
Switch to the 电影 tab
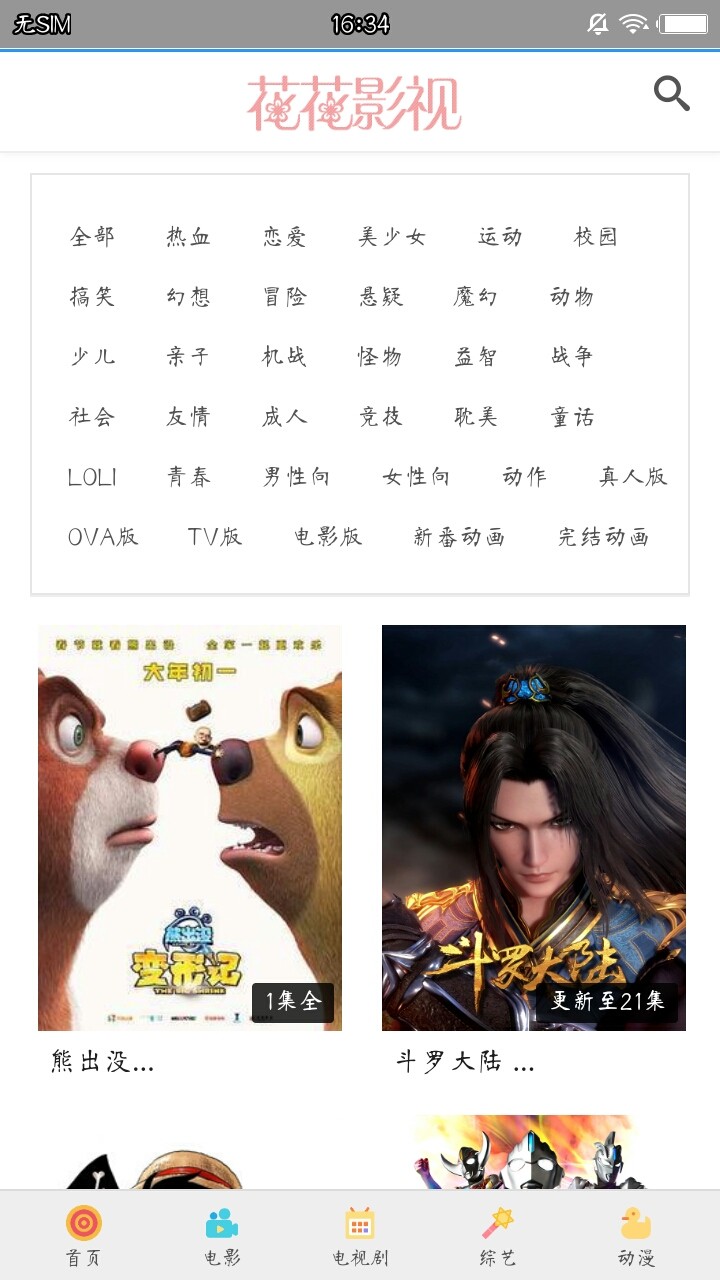tap(222, 1235)
